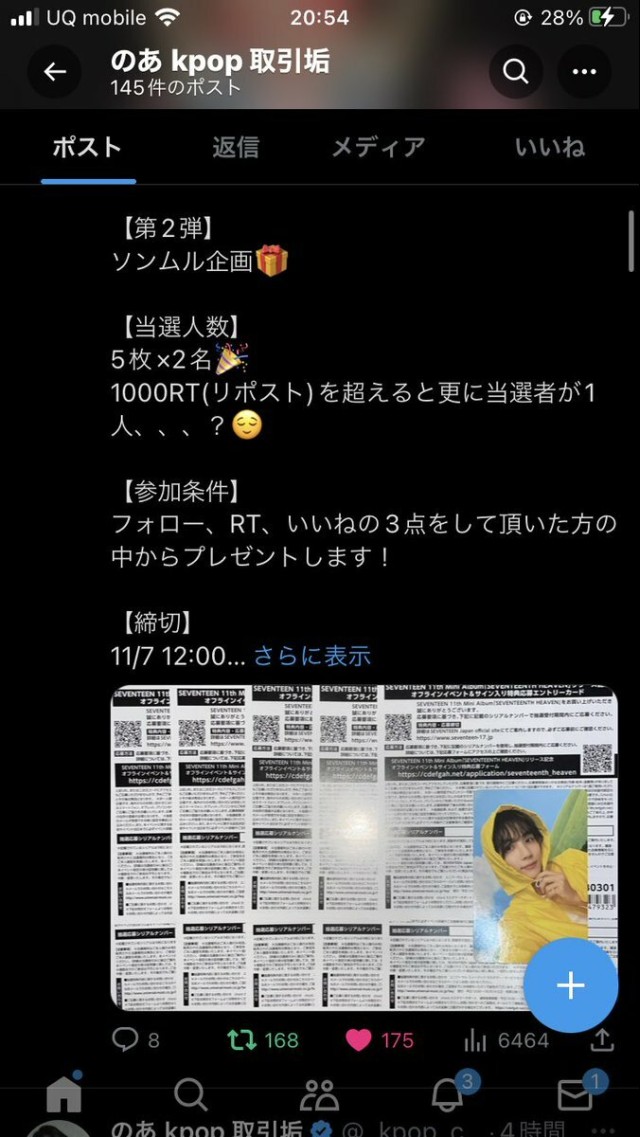Viewport: 640px width, 1137px height.
Task: Switch to the メディア tab
Action: (x=378, y=148)
